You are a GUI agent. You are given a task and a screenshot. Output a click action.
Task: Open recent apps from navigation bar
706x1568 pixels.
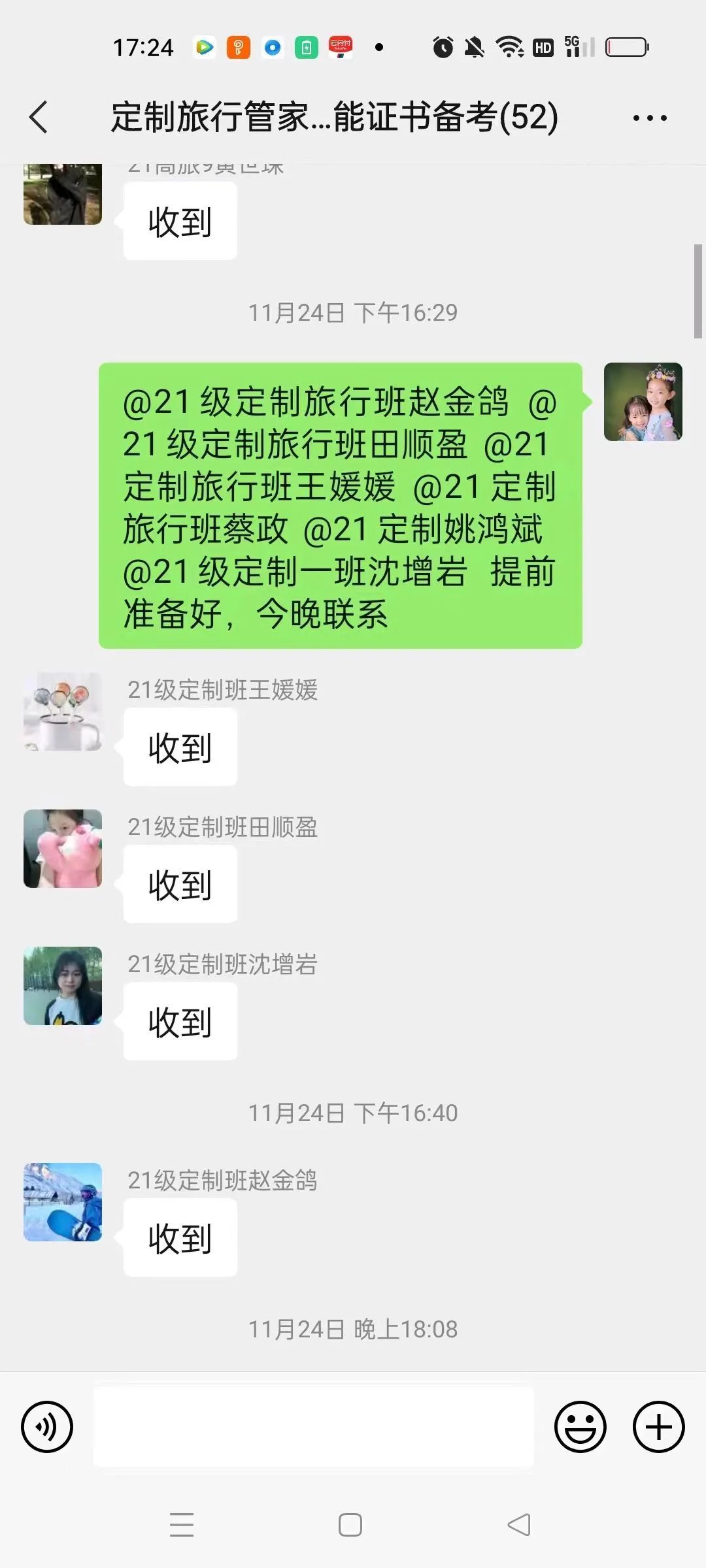(182, 1525)
